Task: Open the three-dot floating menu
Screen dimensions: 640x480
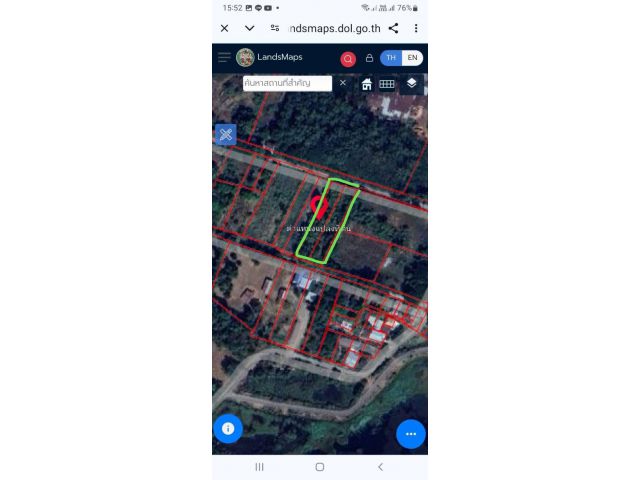Action: (410, 434)
